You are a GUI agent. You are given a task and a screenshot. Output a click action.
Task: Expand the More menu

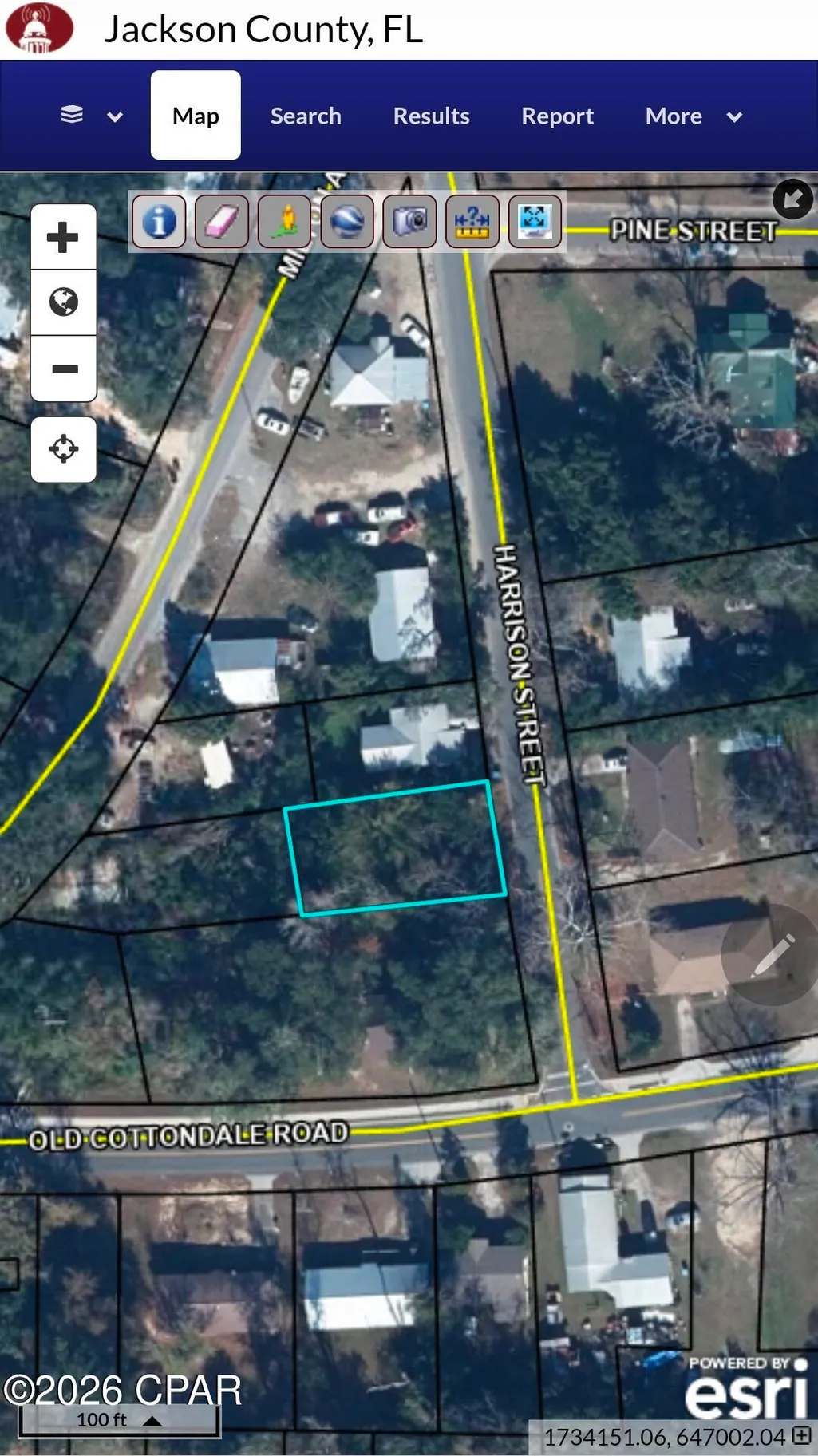(693, 116)
